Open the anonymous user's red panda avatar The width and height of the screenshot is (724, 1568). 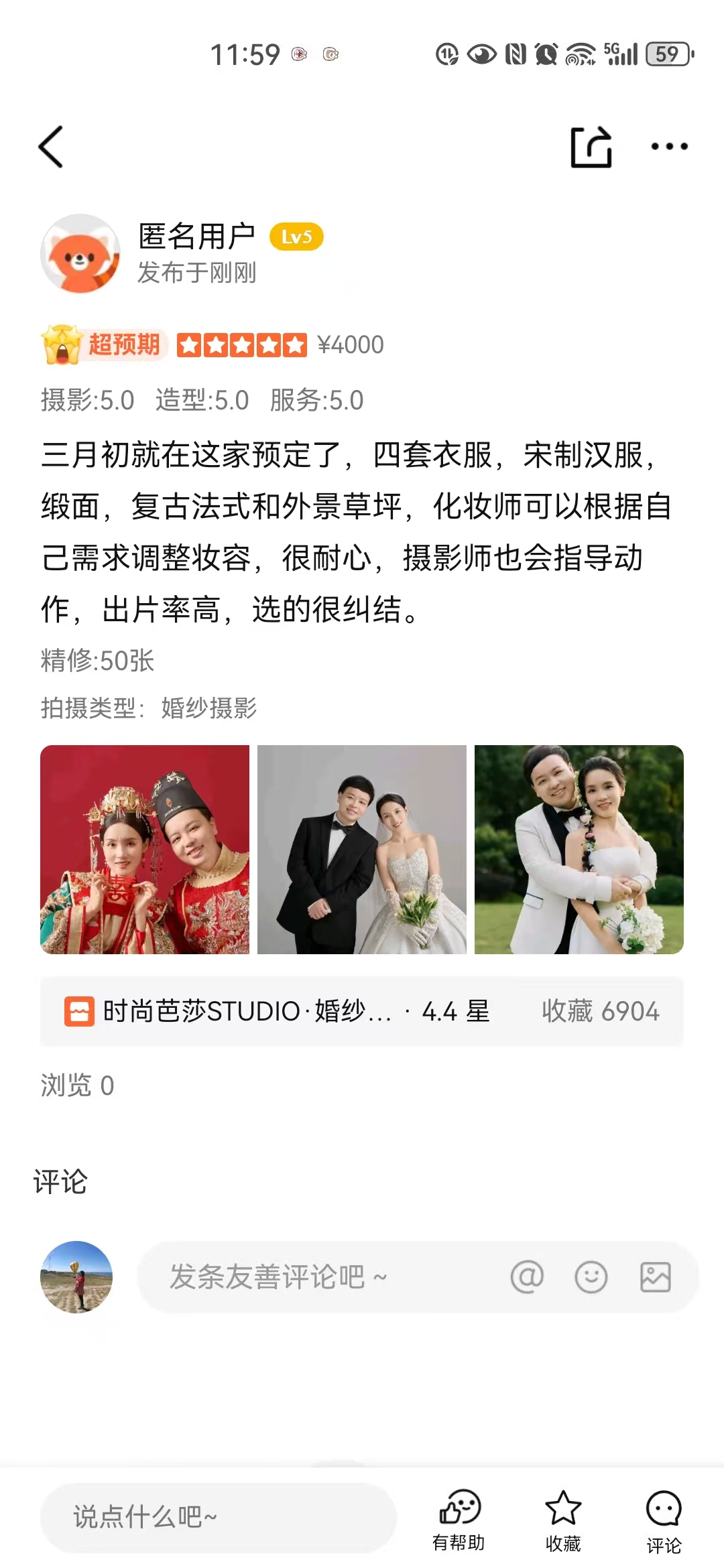[80, 254]
